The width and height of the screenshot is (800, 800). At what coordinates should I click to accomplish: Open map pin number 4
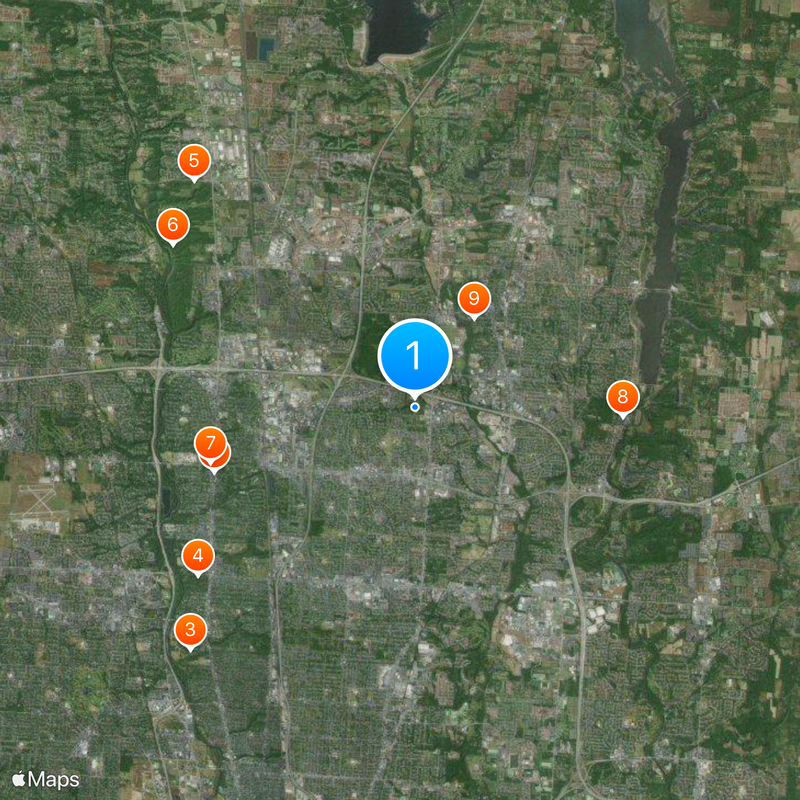click(x=197, y=555)
